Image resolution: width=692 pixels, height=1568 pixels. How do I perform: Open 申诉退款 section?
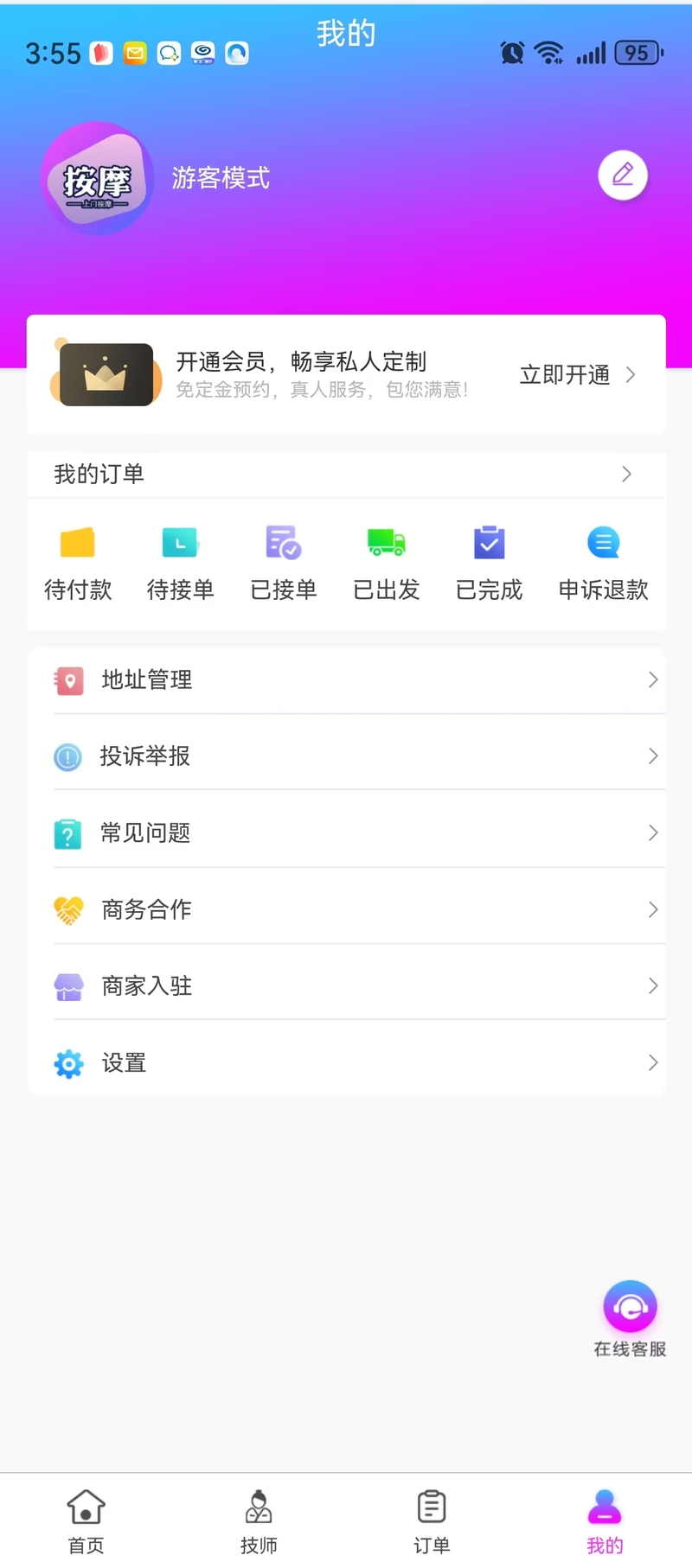(603, 564)
